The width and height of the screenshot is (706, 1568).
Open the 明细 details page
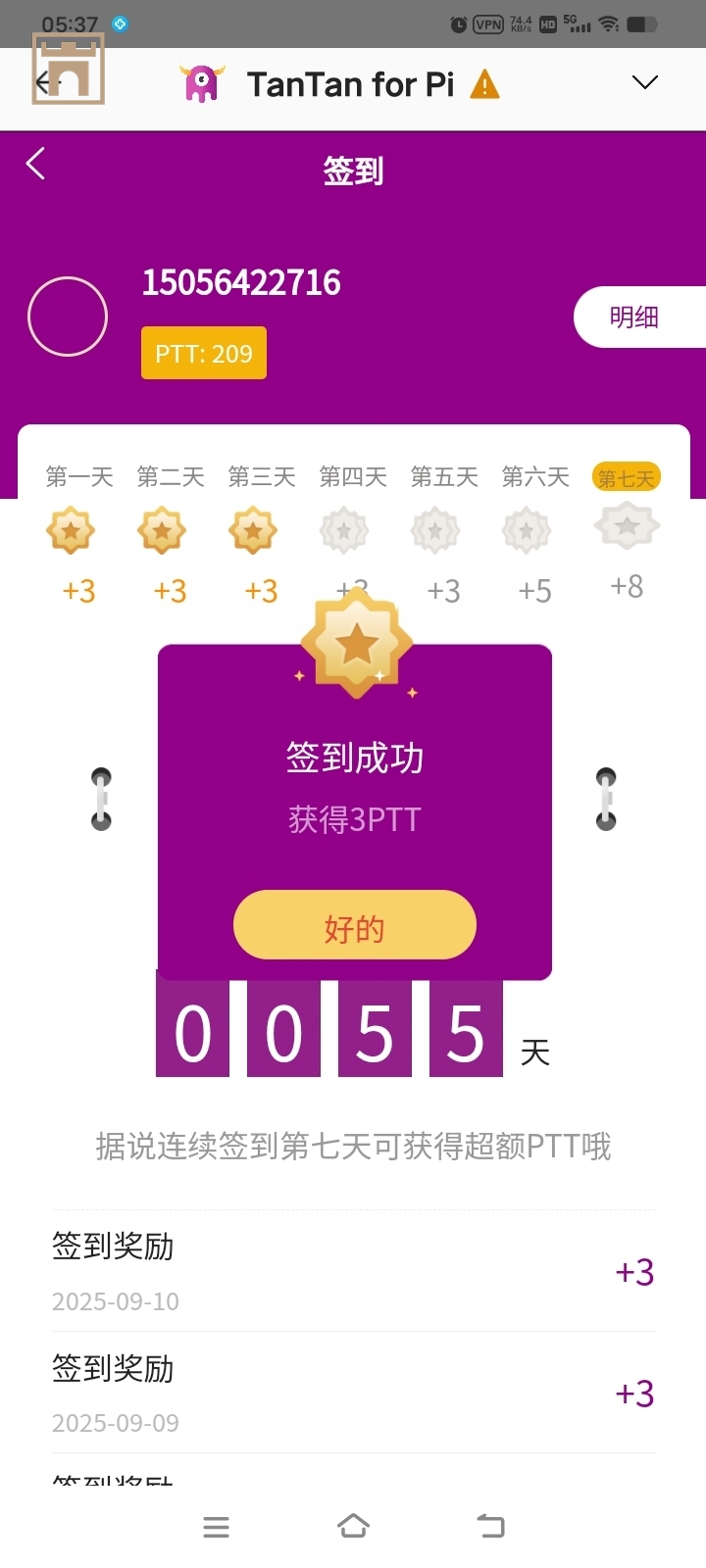pos(635,318)
